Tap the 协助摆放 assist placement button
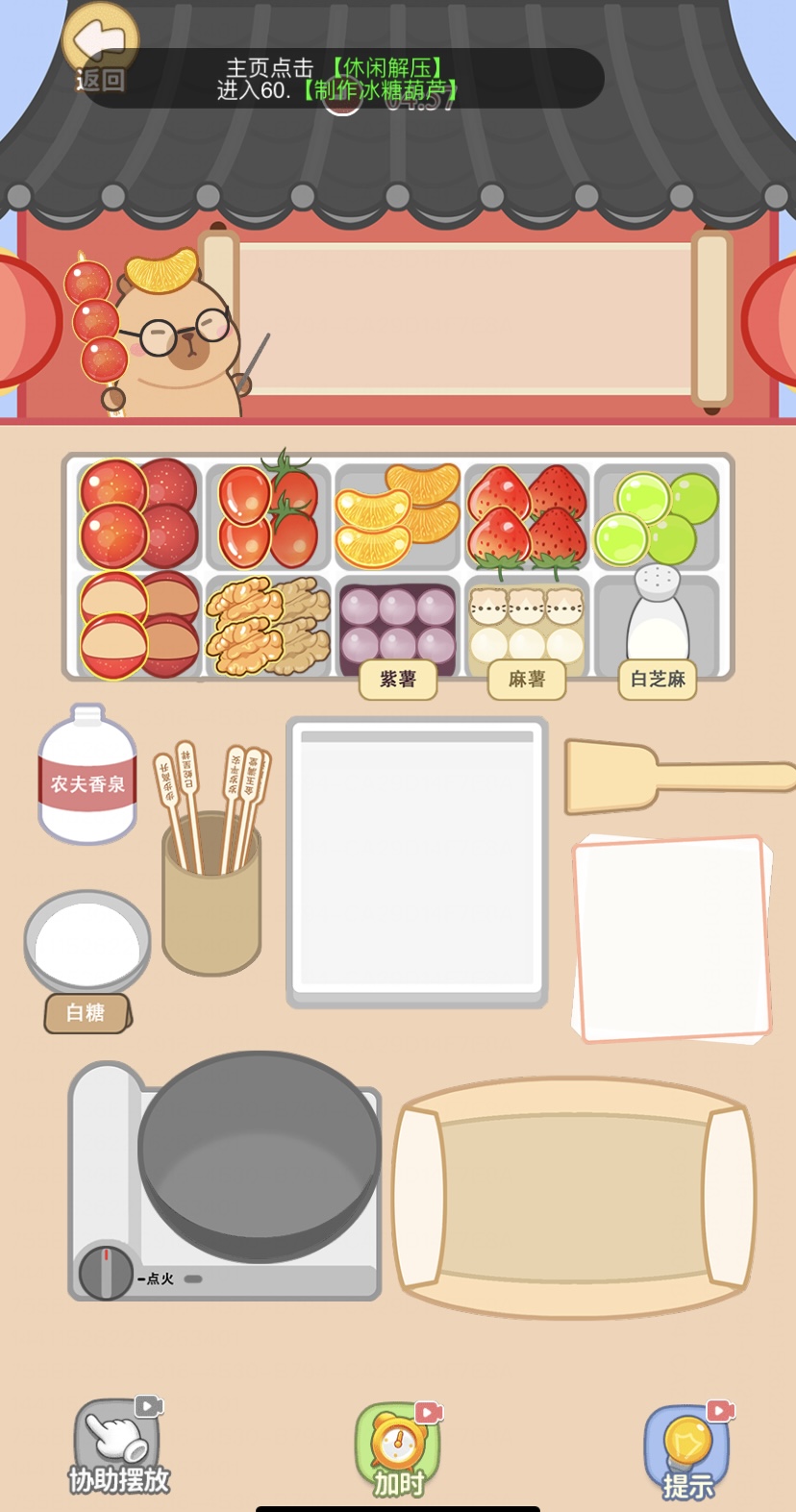The image size is (796, 1512). (118, 1447)
